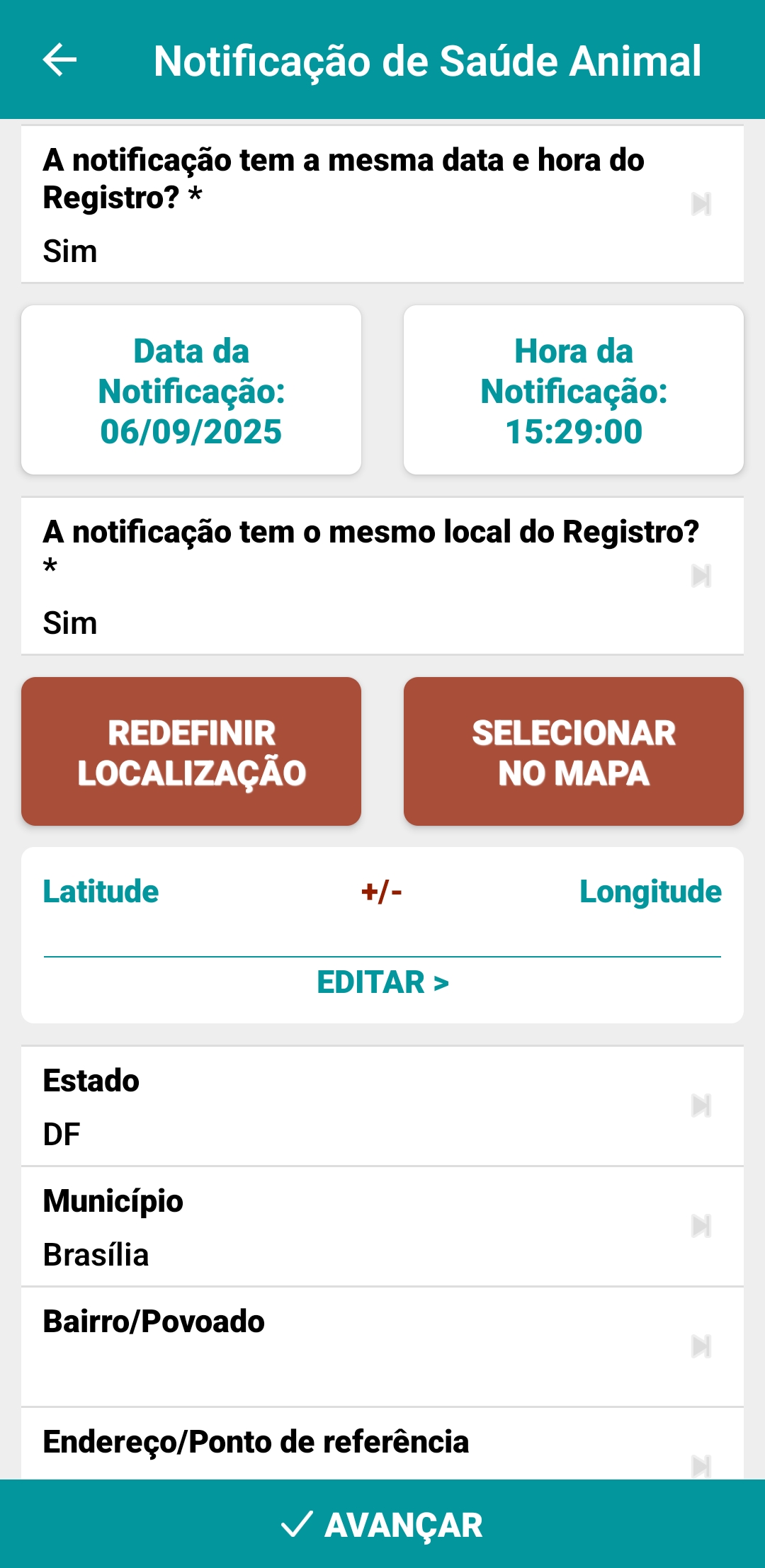Choose Selecionar no Mapa

[x=573, y=751]
